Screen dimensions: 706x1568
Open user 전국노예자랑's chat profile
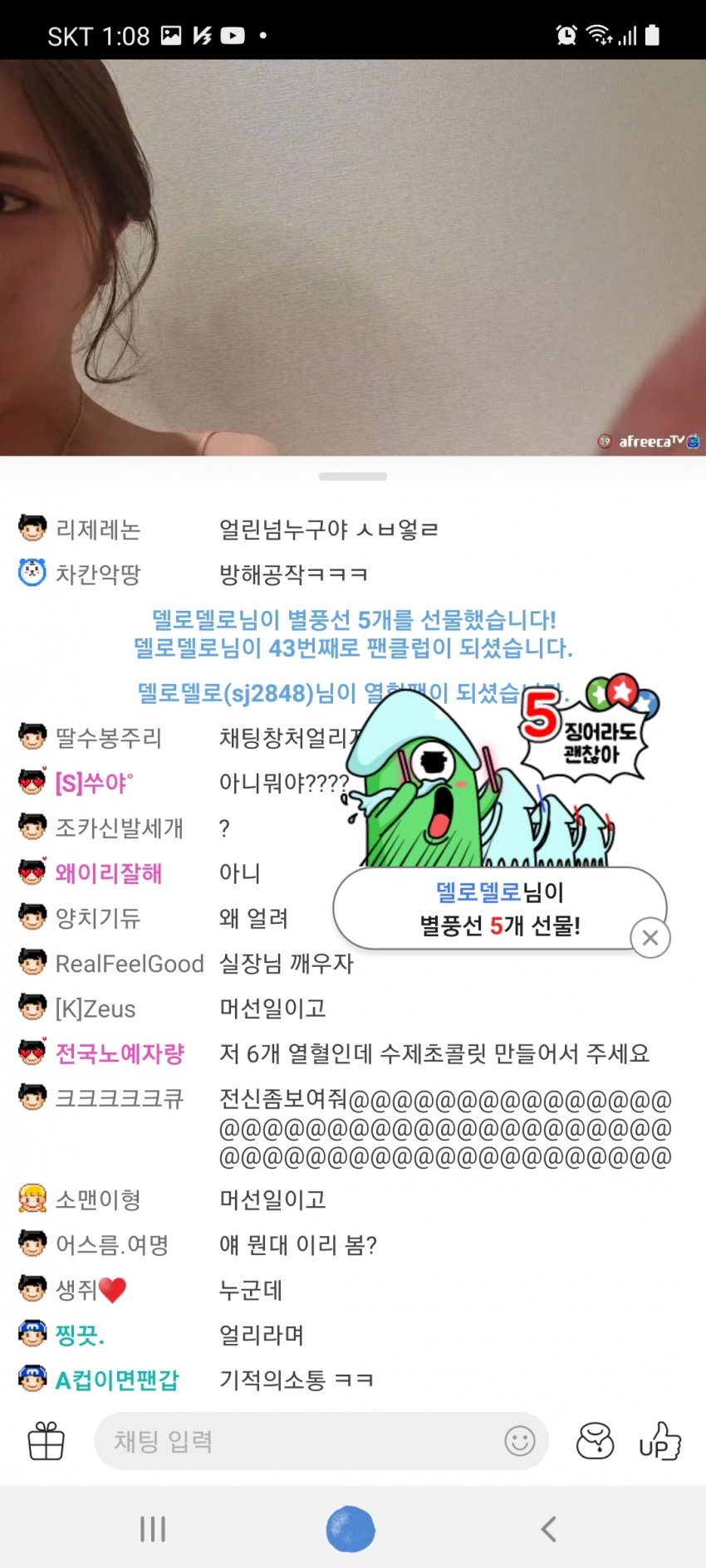click(119, 1053)
